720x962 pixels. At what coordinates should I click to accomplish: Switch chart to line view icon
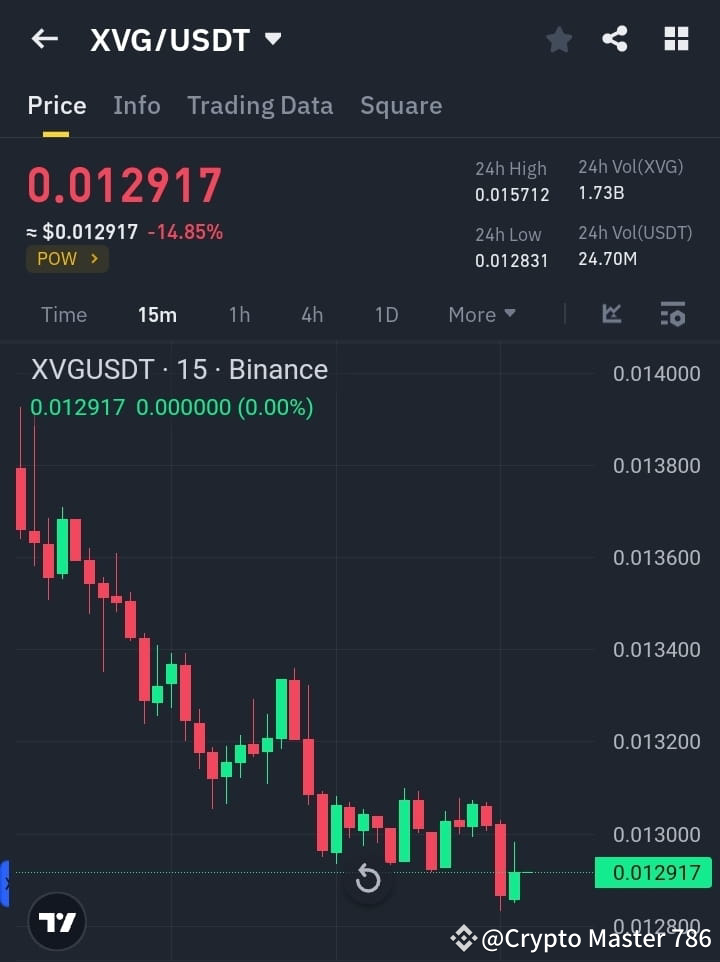pyautogui.click(x=611, y=314)
